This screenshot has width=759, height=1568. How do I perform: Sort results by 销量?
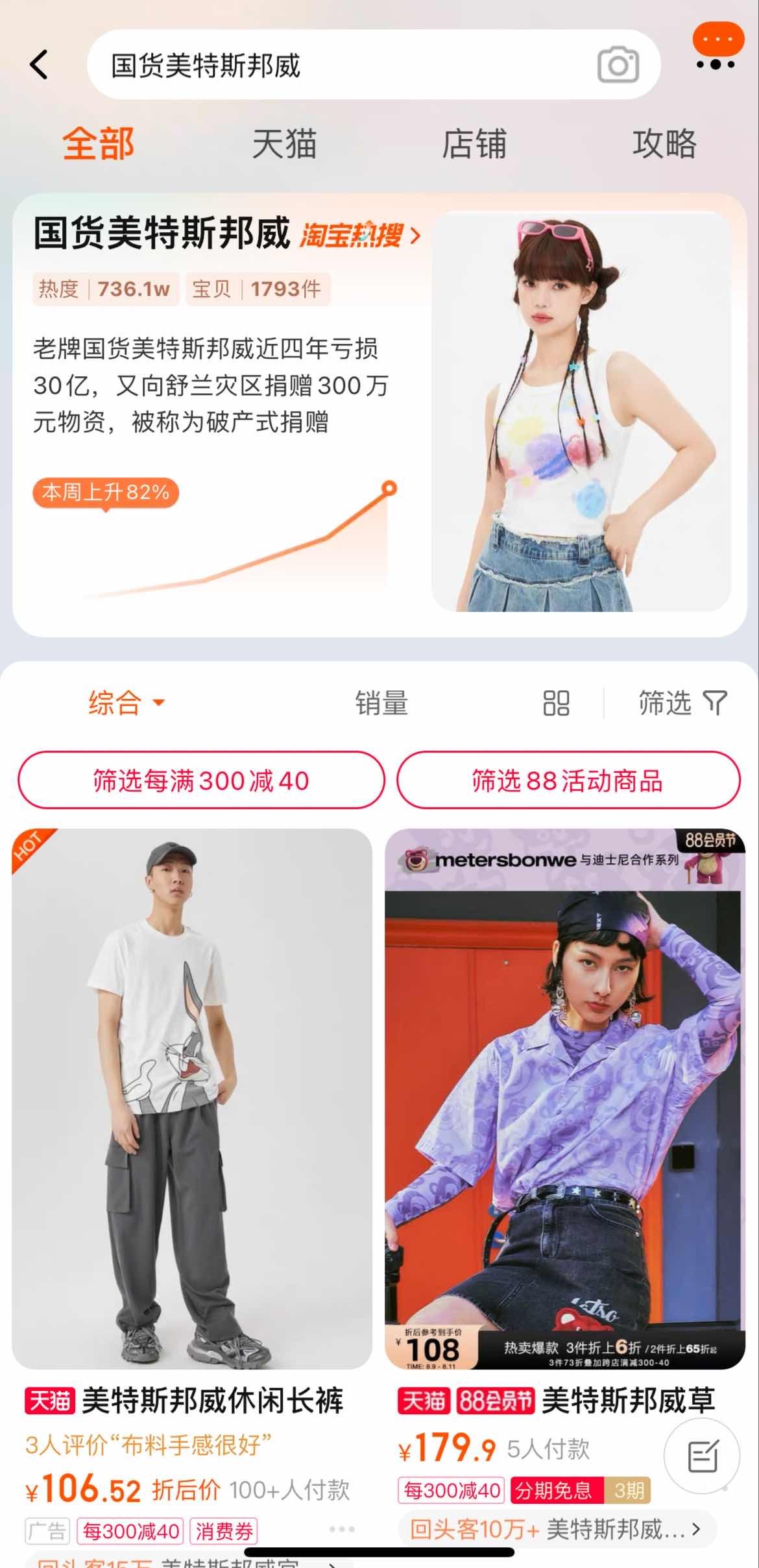tap(381, 703)
